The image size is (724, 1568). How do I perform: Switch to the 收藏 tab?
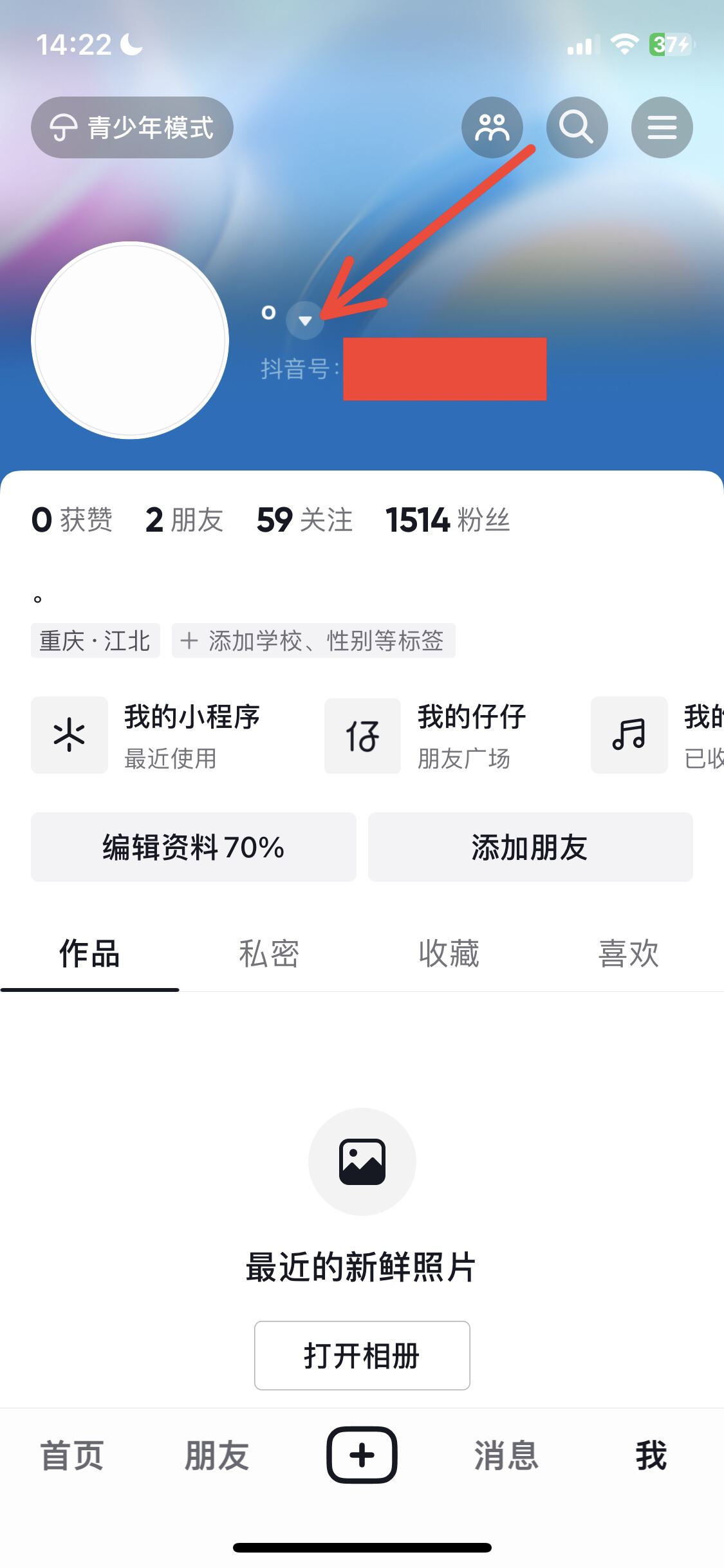coord(449,955)
